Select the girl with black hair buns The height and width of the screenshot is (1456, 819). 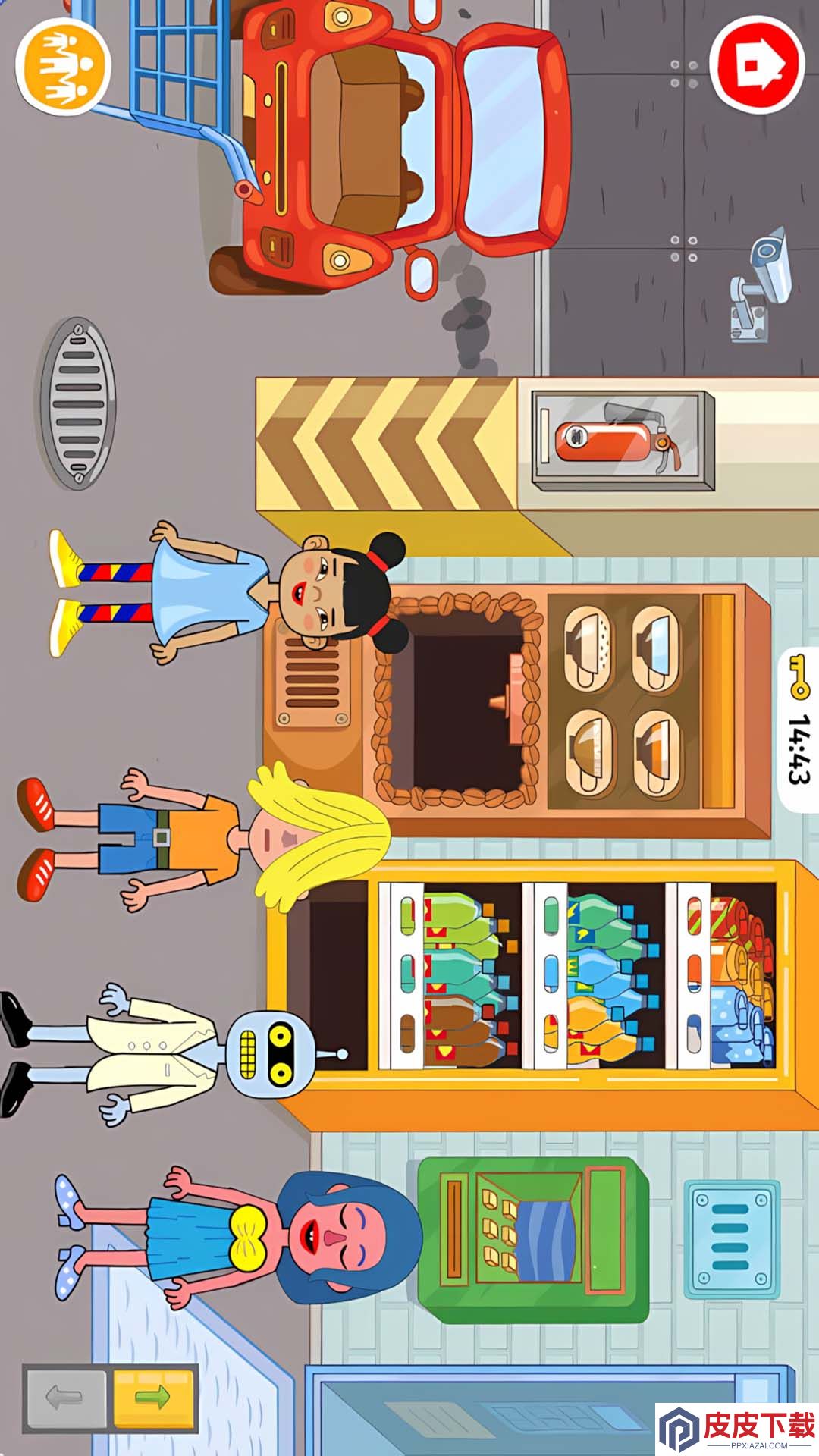pos(227,593)
